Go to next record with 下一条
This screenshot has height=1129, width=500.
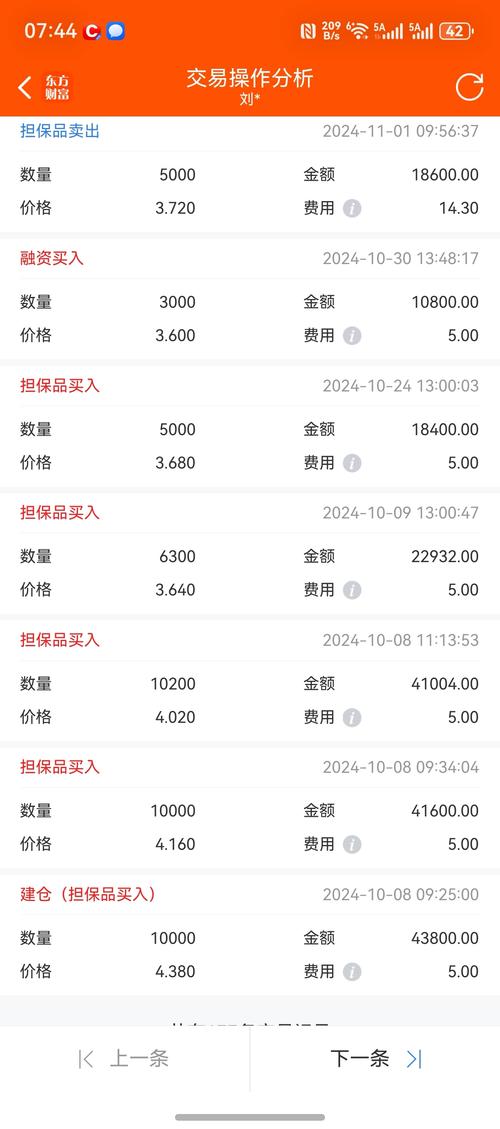pyautogui.click(x=375, y=1058)
